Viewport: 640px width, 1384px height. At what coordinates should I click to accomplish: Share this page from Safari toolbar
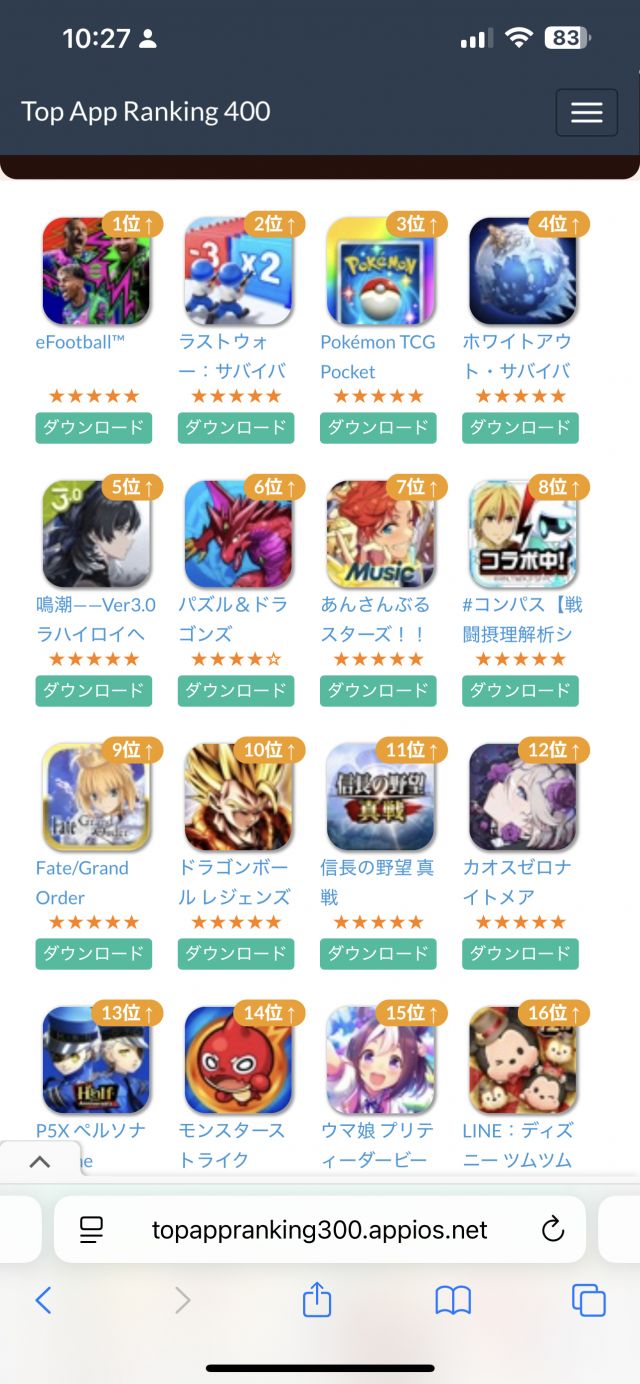tap(316, 1300)
